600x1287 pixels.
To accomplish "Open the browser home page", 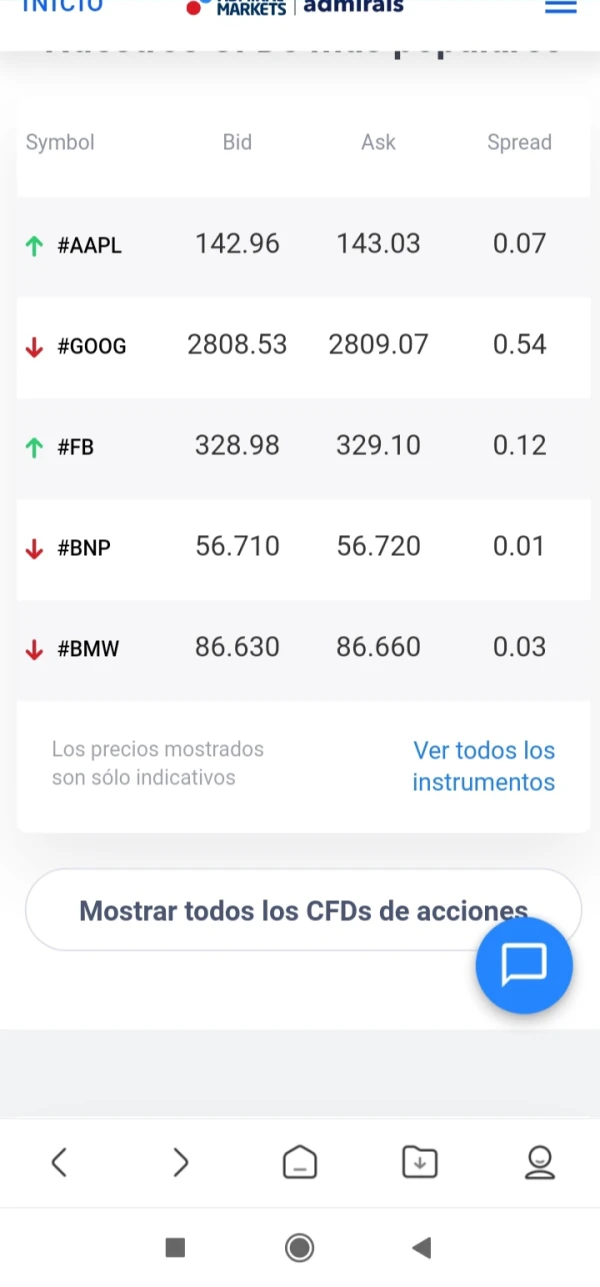I will (x=300, y=1162).
